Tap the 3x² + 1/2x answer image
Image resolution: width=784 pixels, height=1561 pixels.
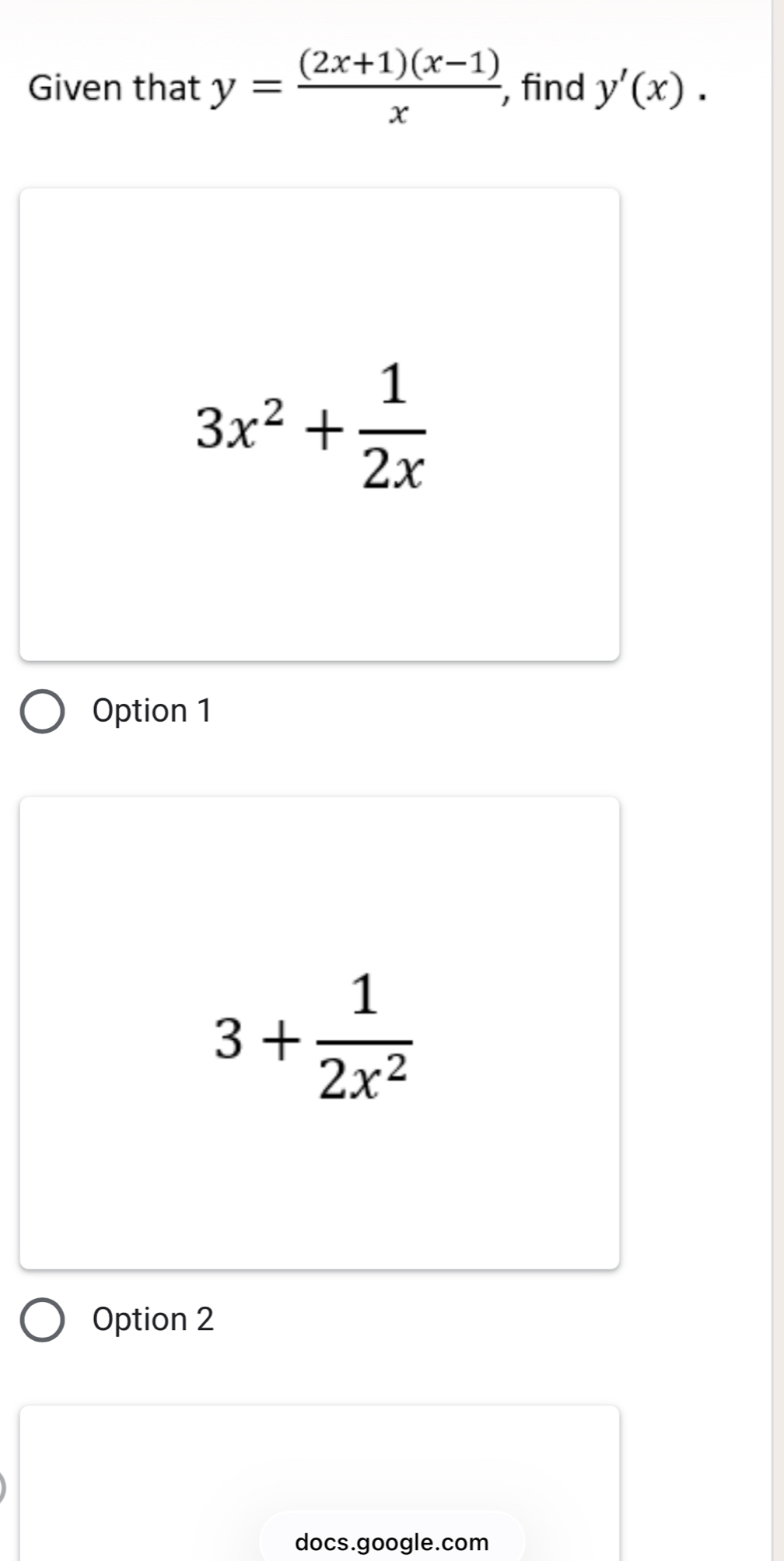pos(319,425)
